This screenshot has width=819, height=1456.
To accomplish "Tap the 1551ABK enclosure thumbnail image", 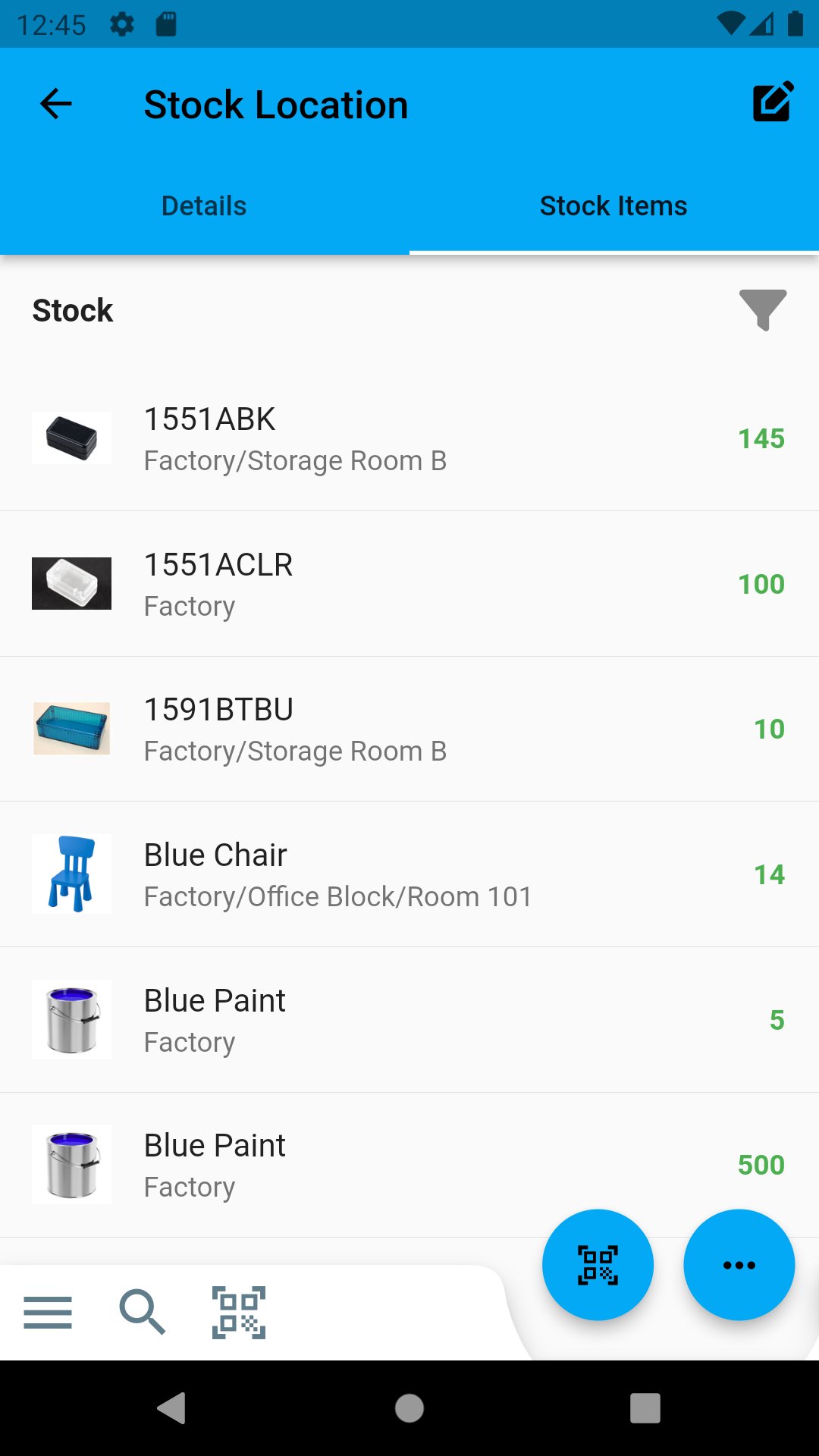I will pyautogui.click(x=71, y=438).
